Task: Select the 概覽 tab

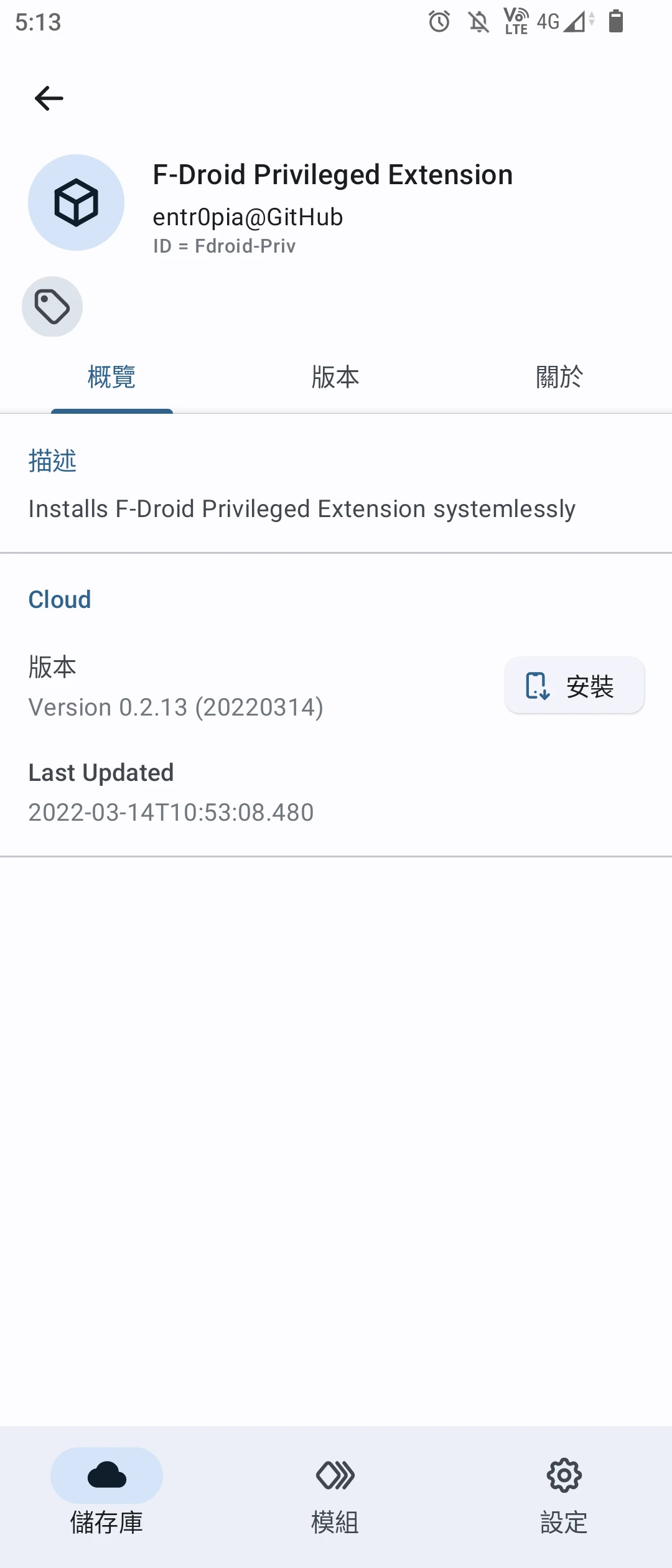Action: pyautogui.click(x=112, y=377)
